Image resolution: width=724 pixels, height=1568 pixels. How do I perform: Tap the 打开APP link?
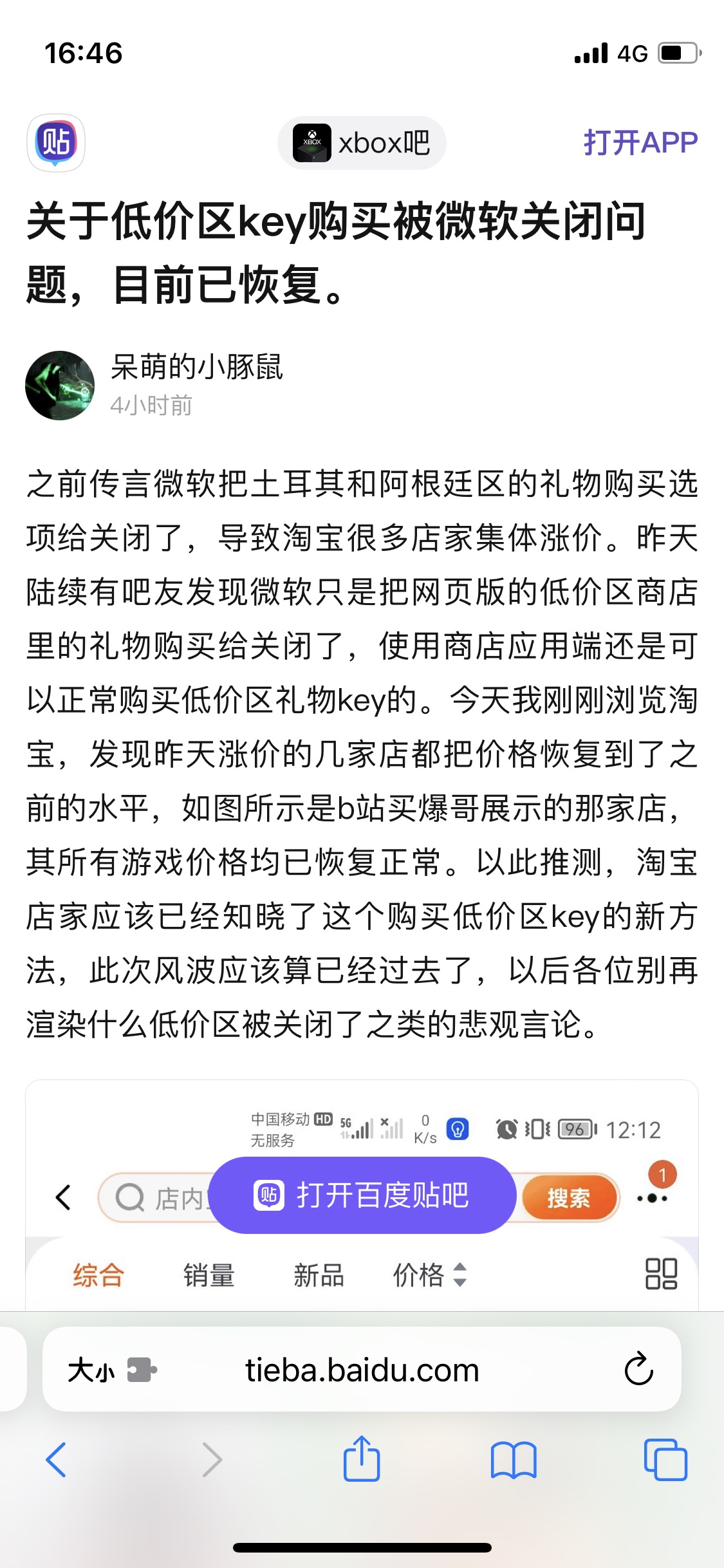pyautogui.click(x=640, y=142)
